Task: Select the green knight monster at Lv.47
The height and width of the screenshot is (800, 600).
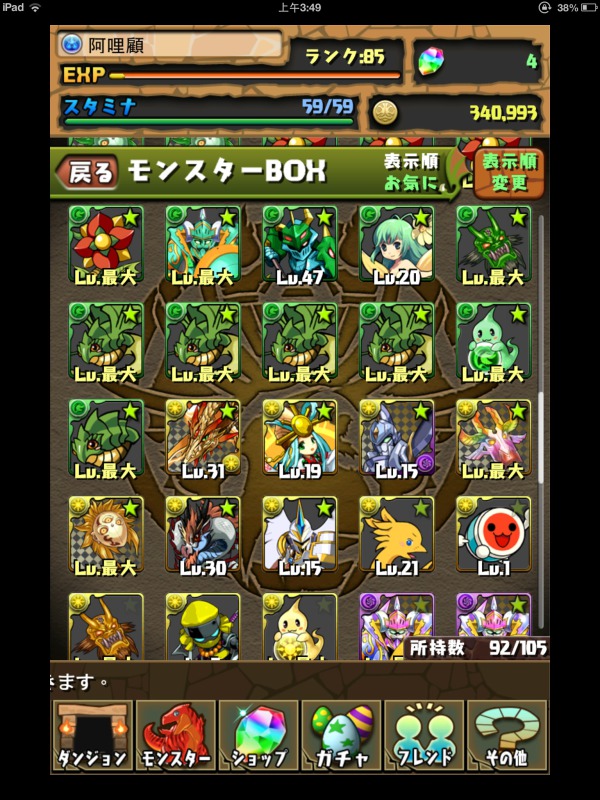Action: click(x=299, y=244)
